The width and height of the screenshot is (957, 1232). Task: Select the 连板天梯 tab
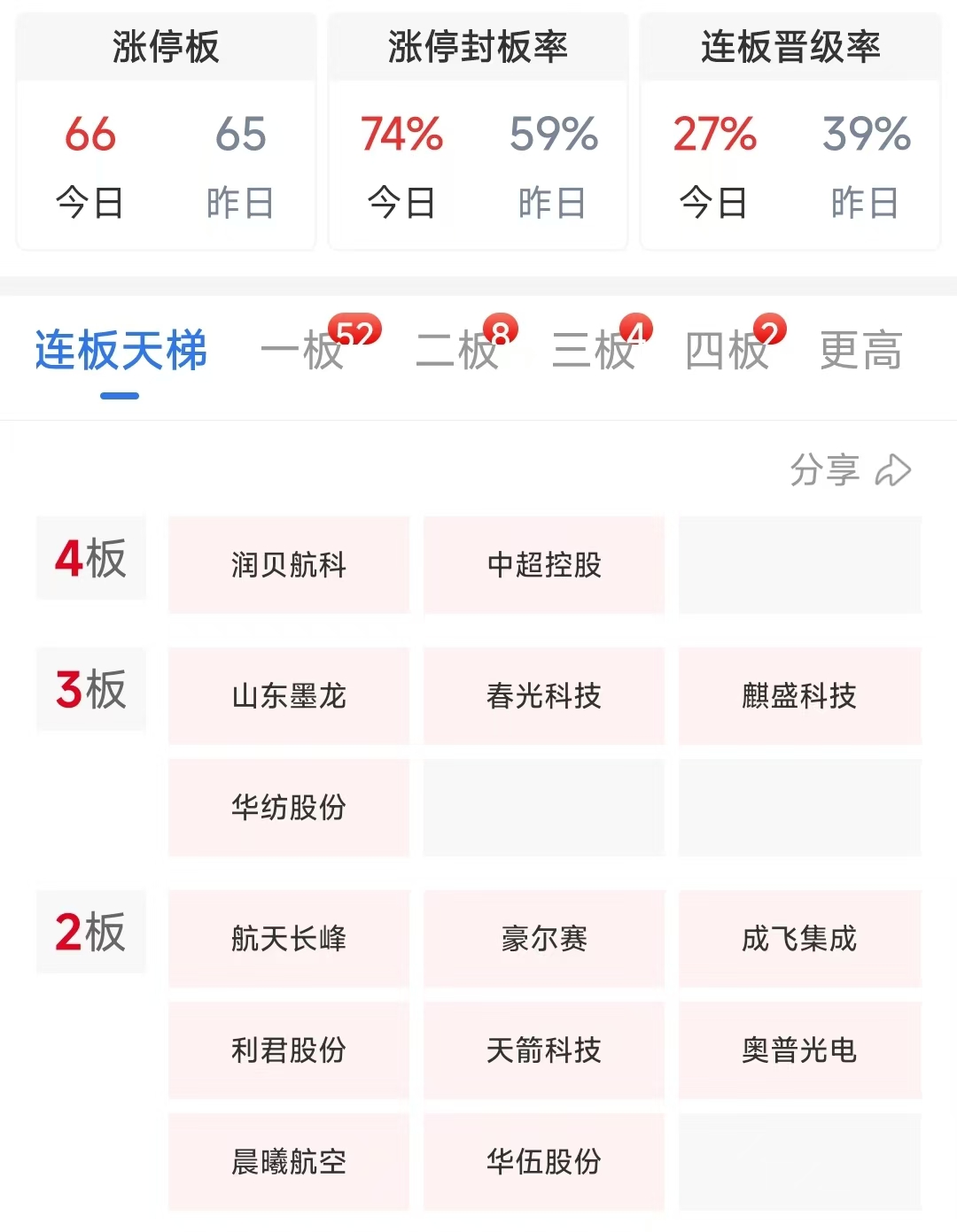(x=121, y=351)
